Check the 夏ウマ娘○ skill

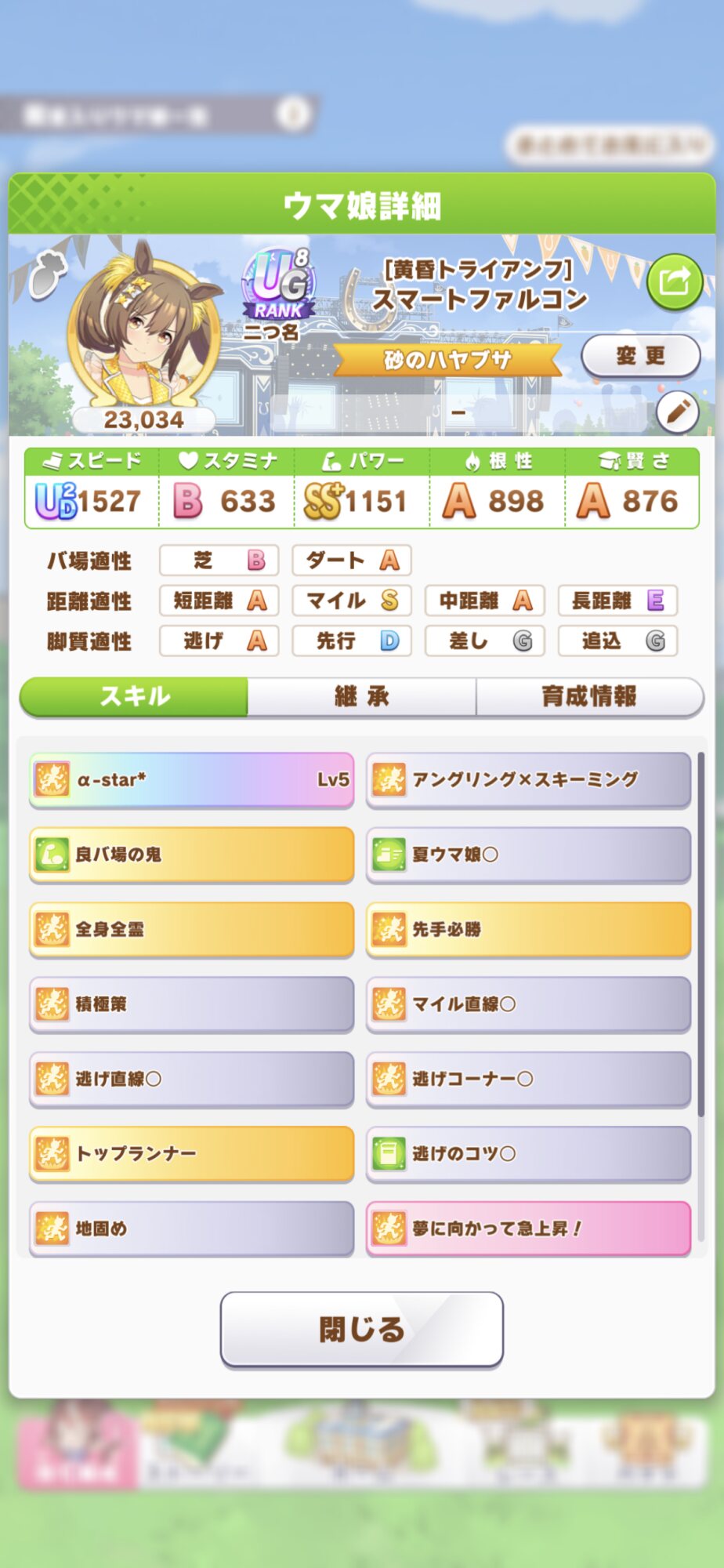pos(528,854)
